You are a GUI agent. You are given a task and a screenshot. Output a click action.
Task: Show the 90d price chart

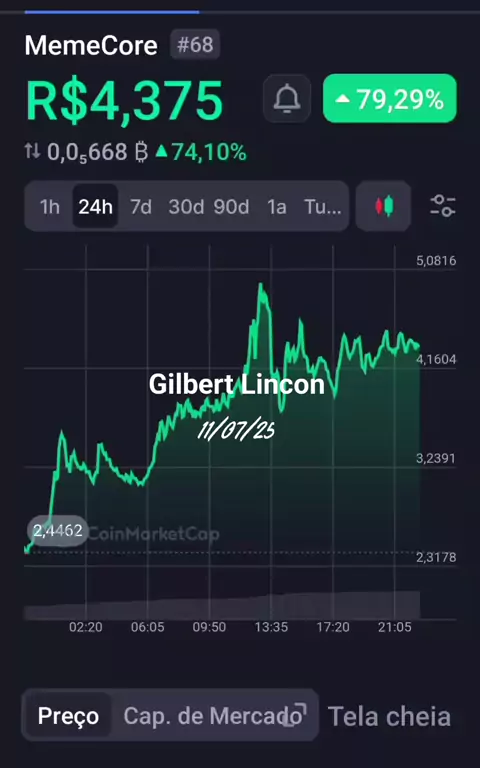231,207
